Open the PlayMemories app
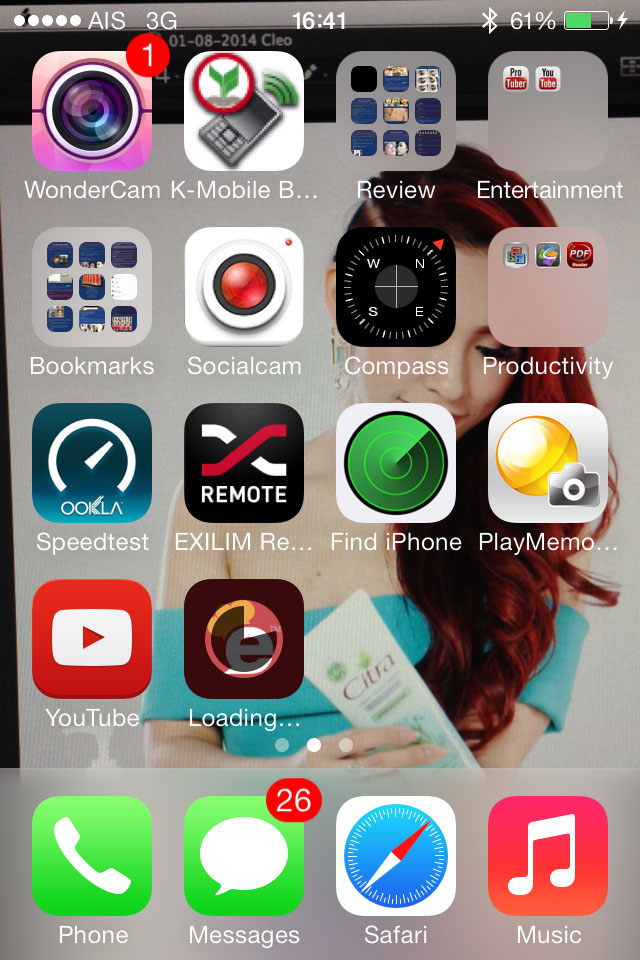Screen dimensions: 640x960 pos(548,463)
